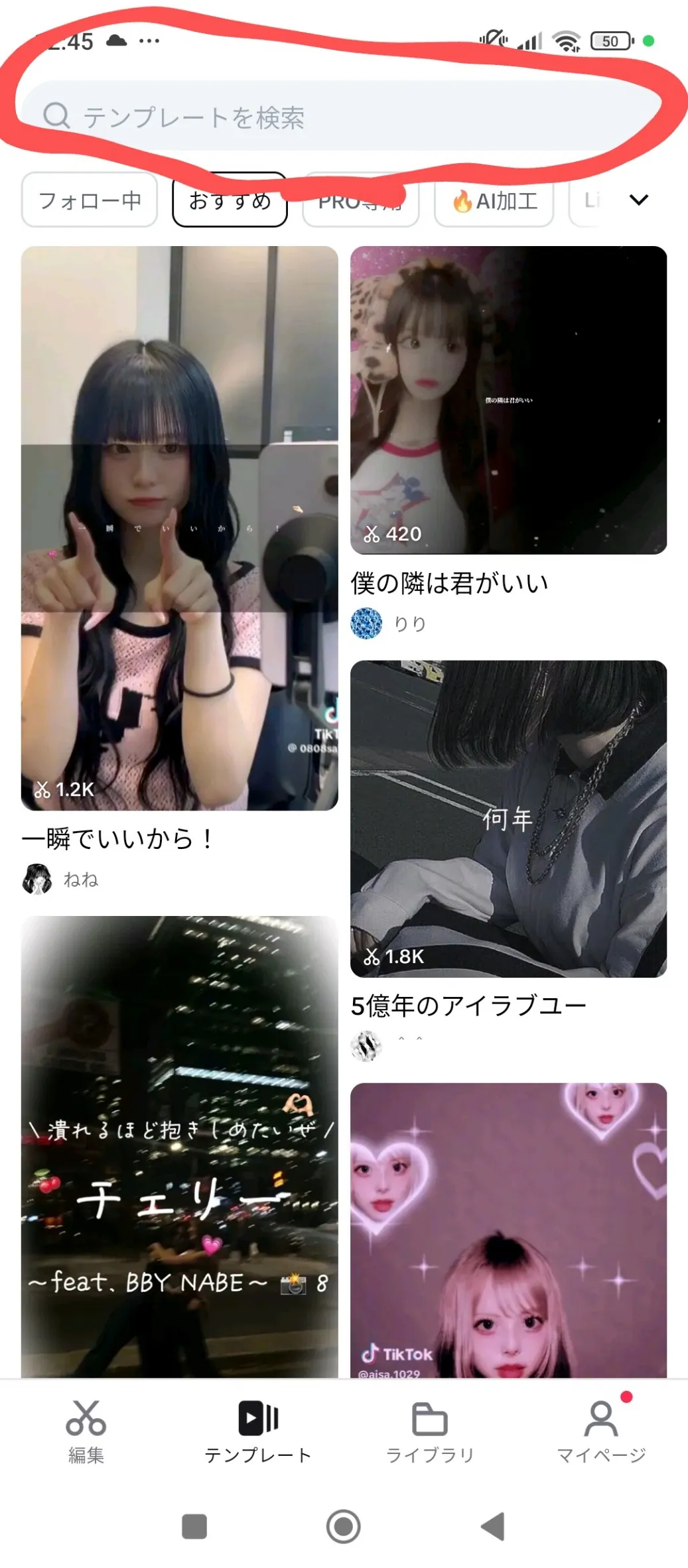Image resolution: width=688 pixels, height=1568 pixels.
Task: Open the マイページ tab
Action: 601,1431
